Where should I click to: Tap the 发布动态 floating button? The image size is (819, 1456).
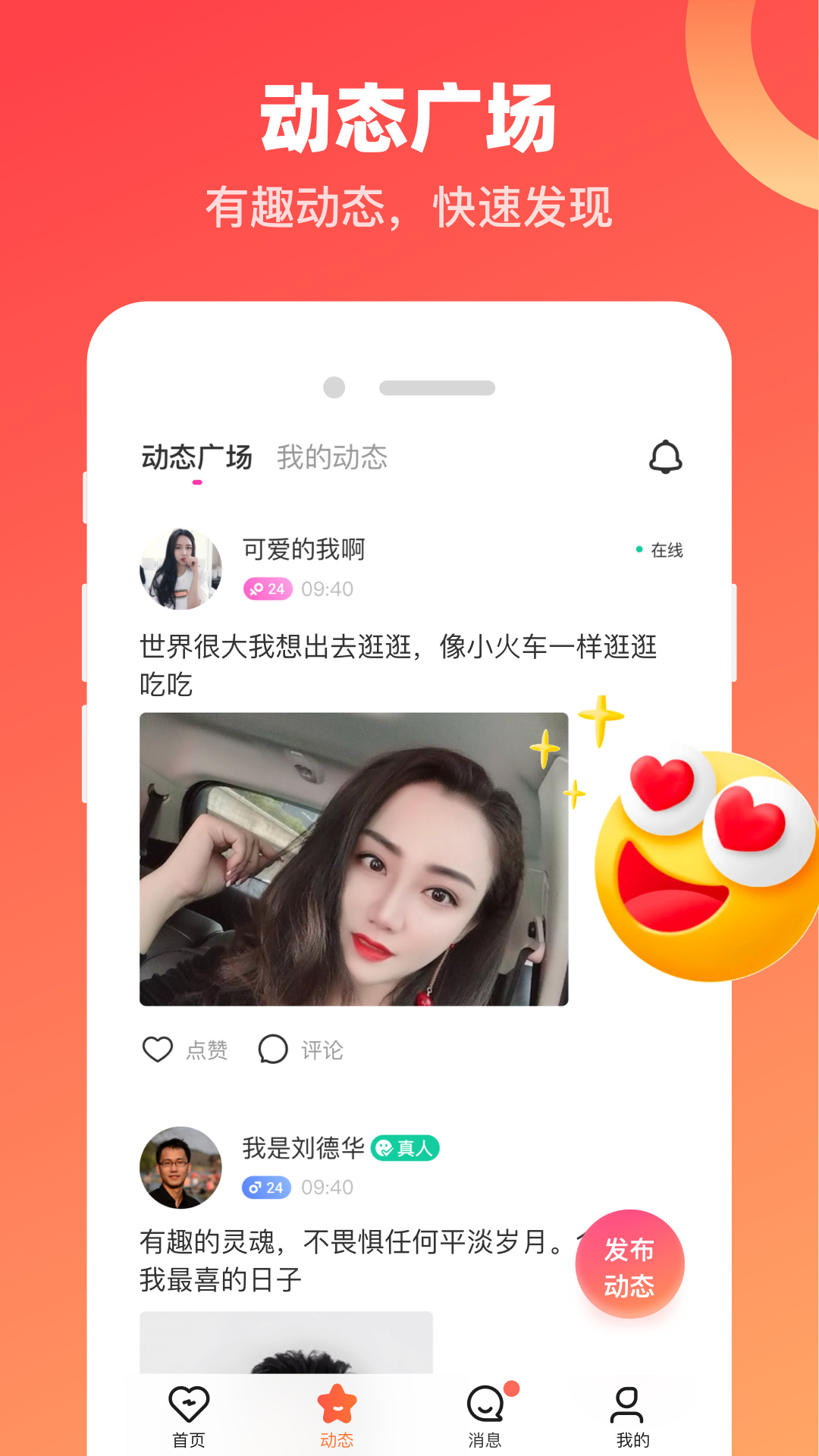(x=632, y=1263)
